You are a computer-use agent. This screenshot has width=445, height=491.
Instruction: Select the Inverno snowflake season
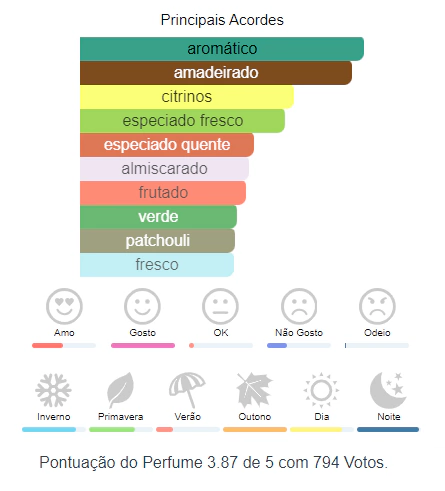(53, 390)
